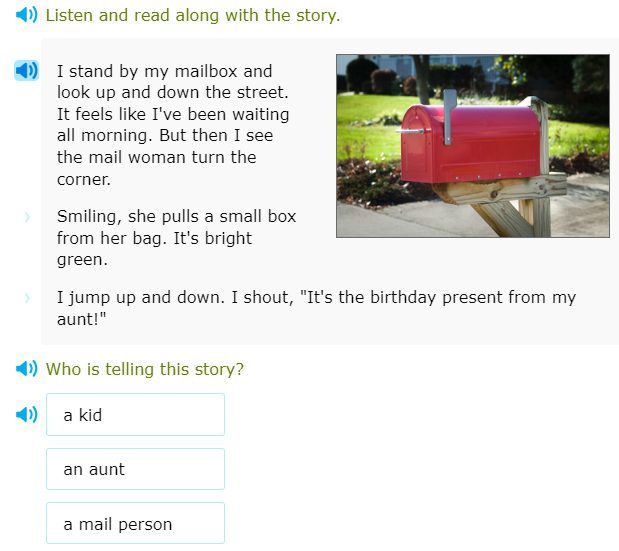Select the answer 'a kid'
The width and height of the screenshot is (619, 551).
coord(135,414)
